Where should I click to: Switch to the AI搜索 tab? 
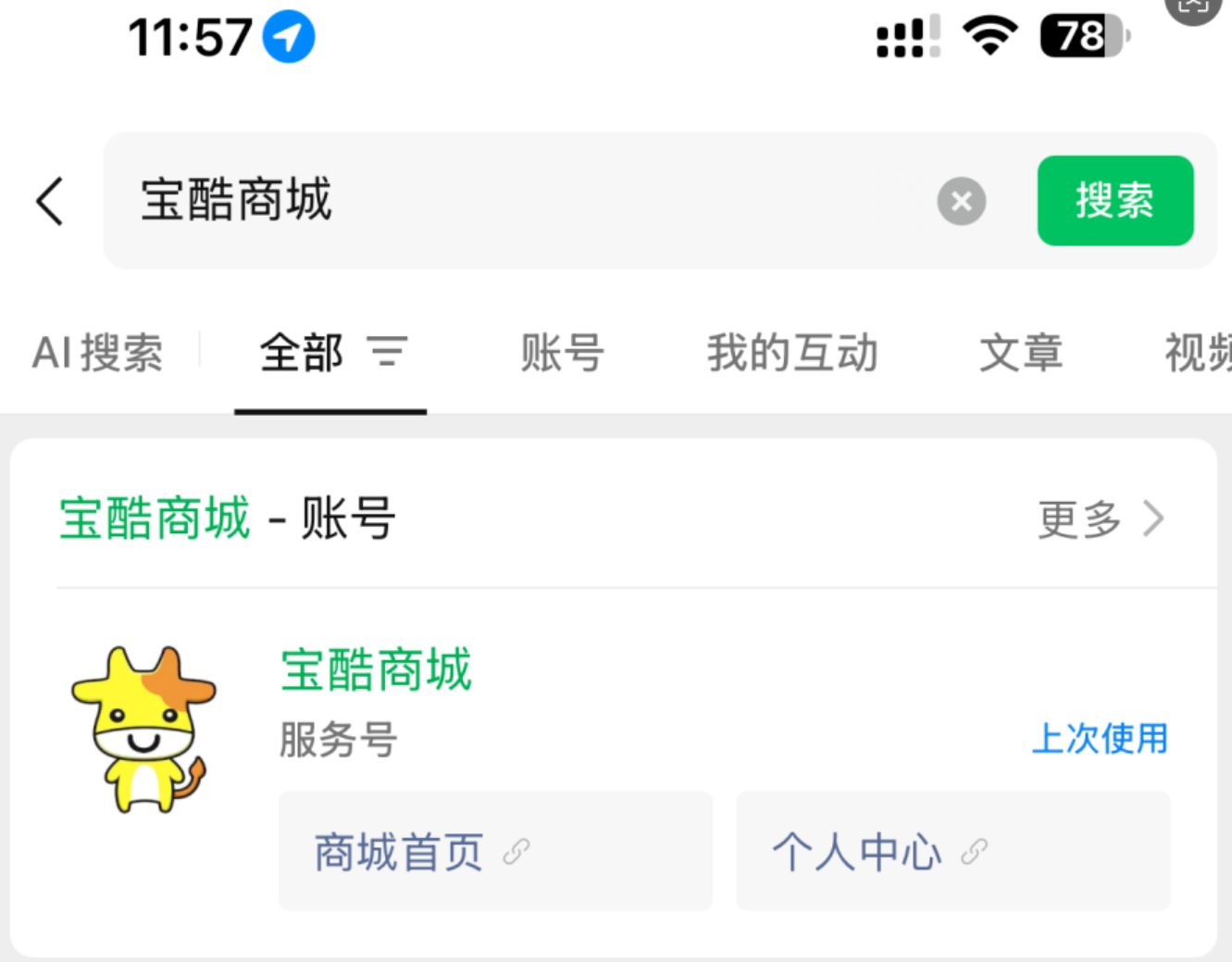pos(97,353)
